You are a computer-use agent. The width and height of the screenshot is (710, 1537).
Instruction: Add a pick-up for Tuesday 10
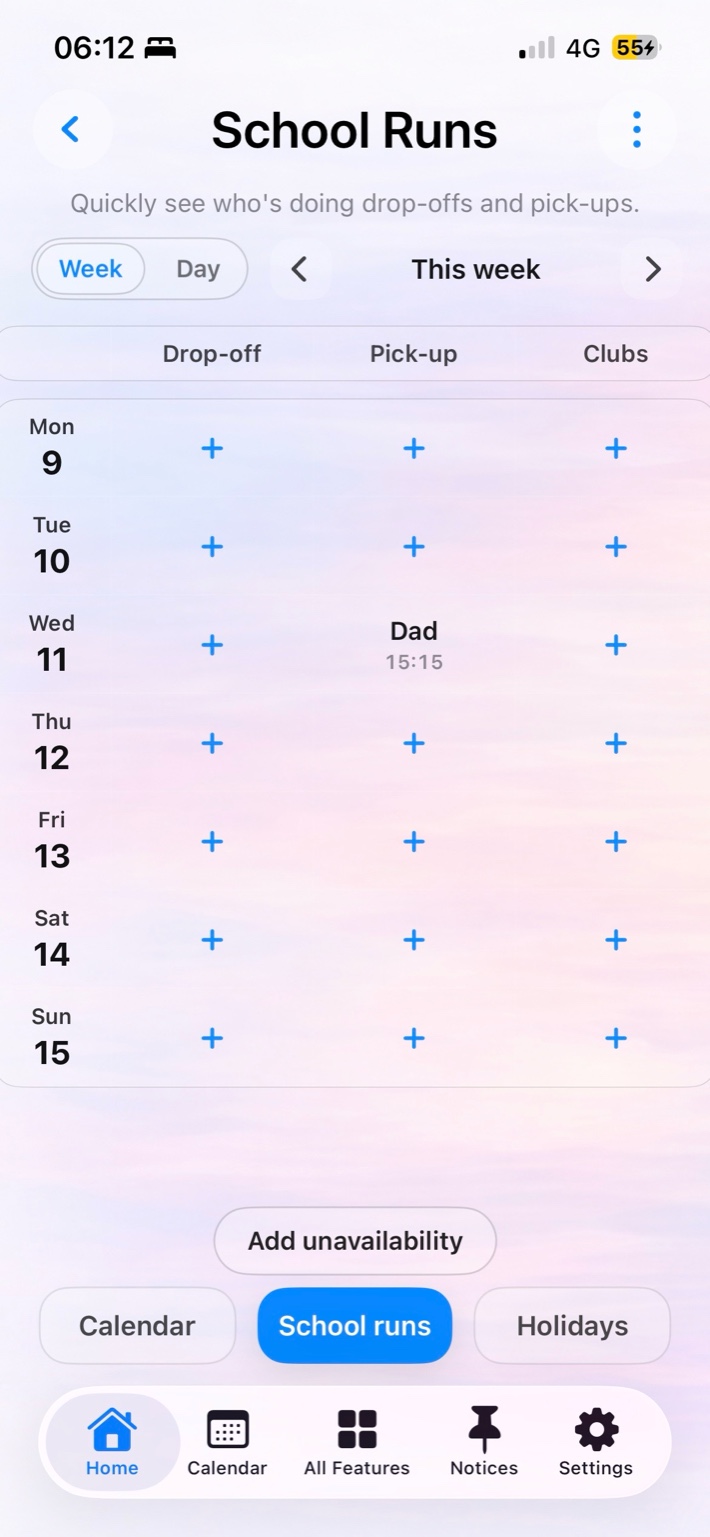[x=414, y=547]
